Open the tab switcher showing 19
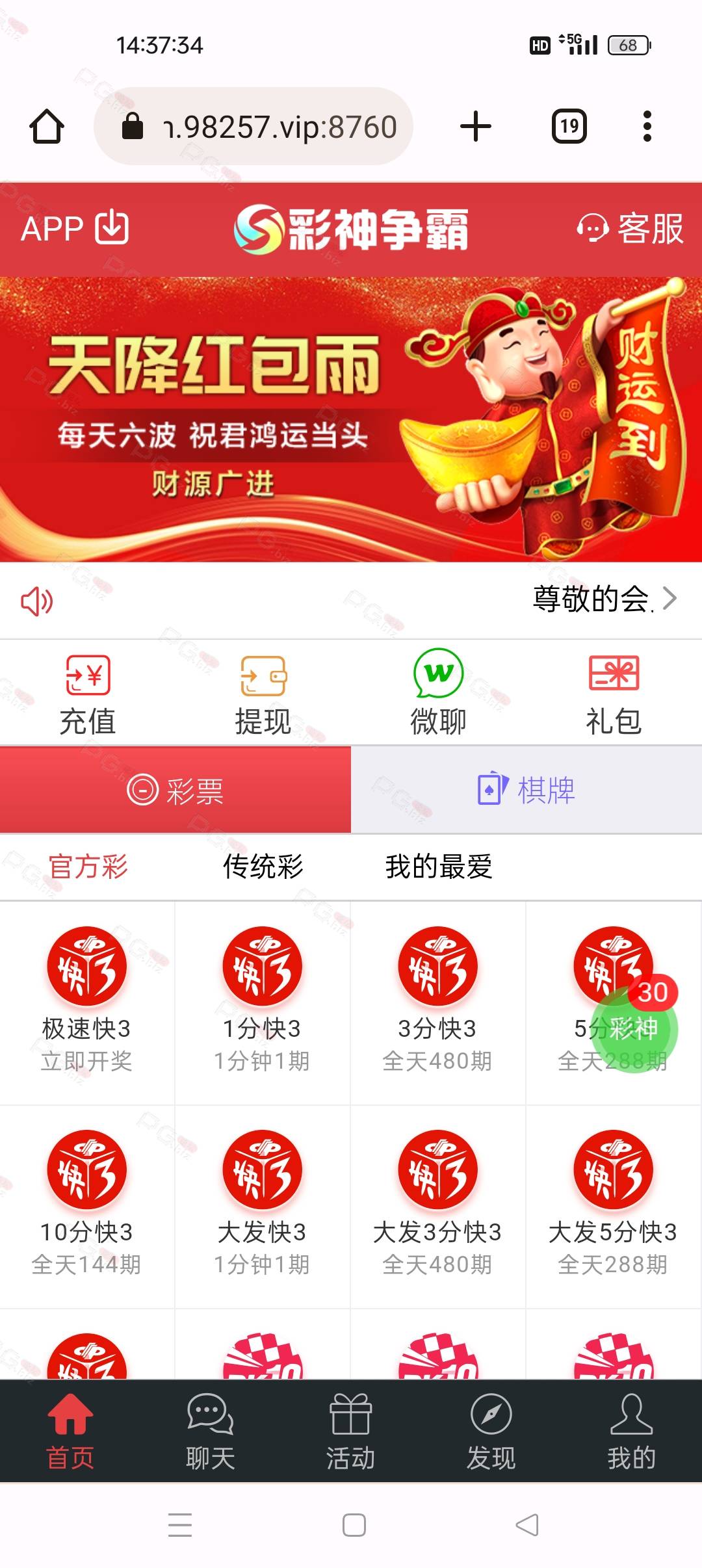 569,126
